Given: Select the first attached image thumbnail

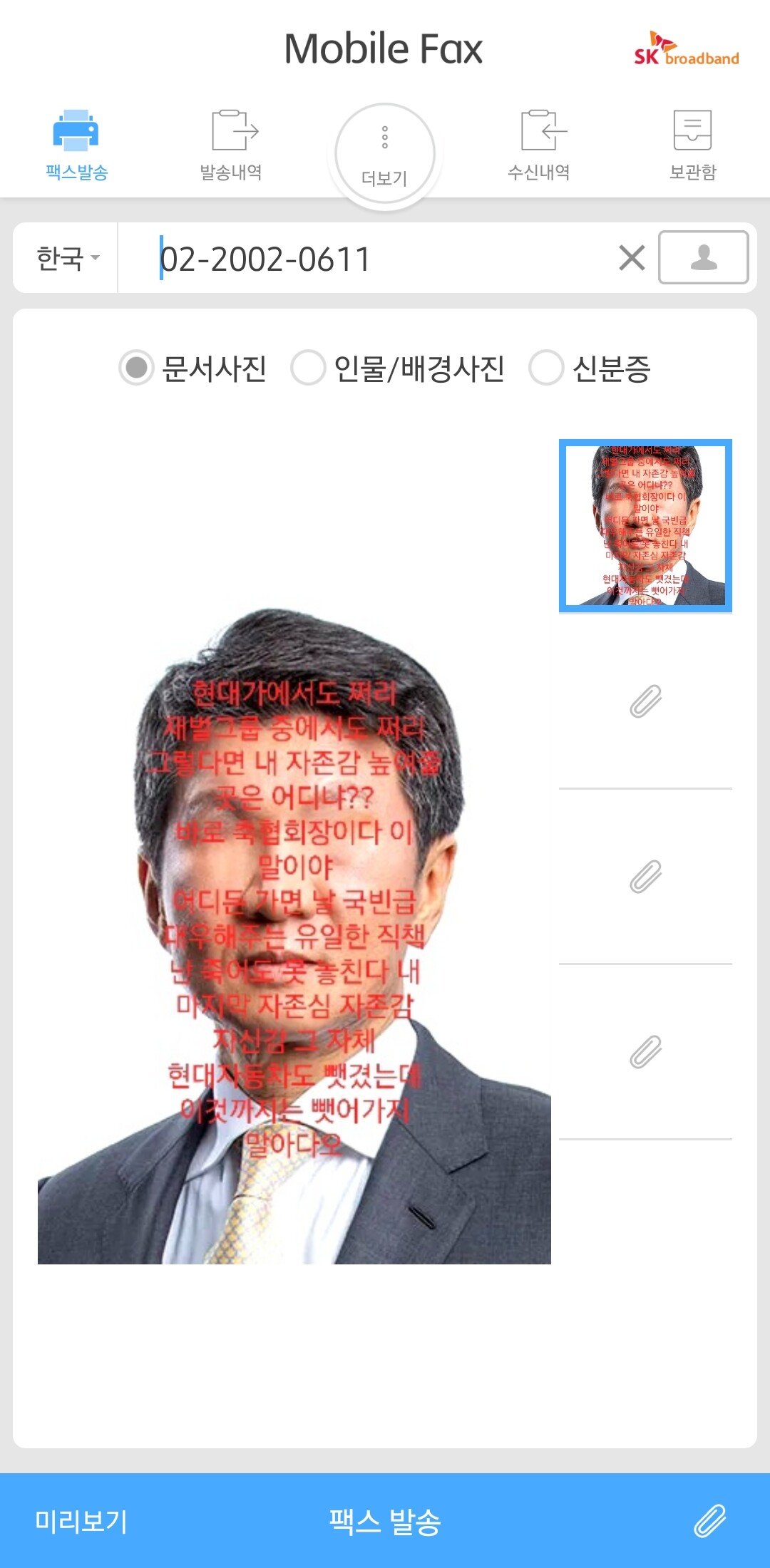Looking at the screenshot, I should 645,526.
